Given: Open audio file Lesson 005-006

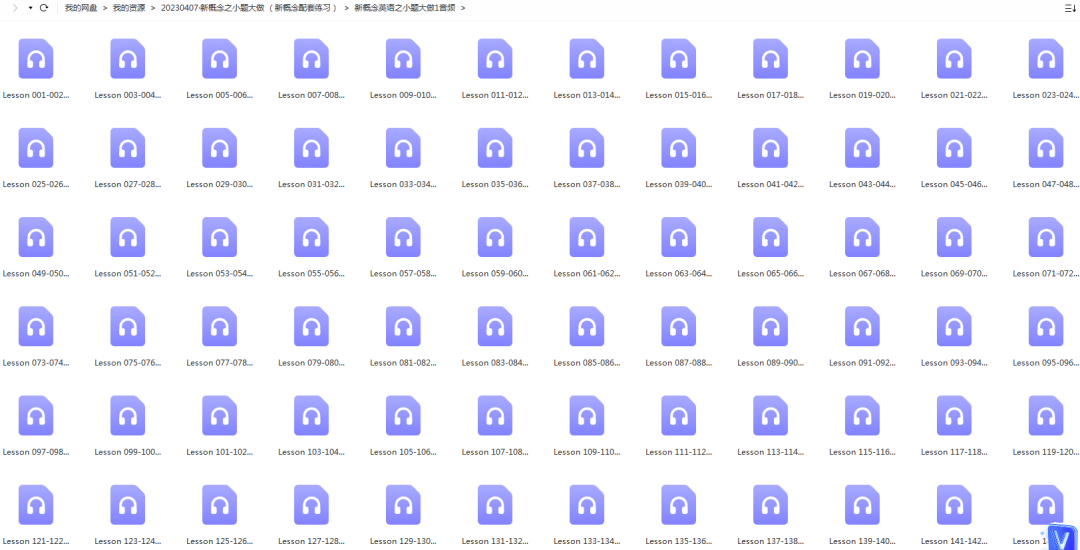Looking at the screenshot, I should 220,59.
